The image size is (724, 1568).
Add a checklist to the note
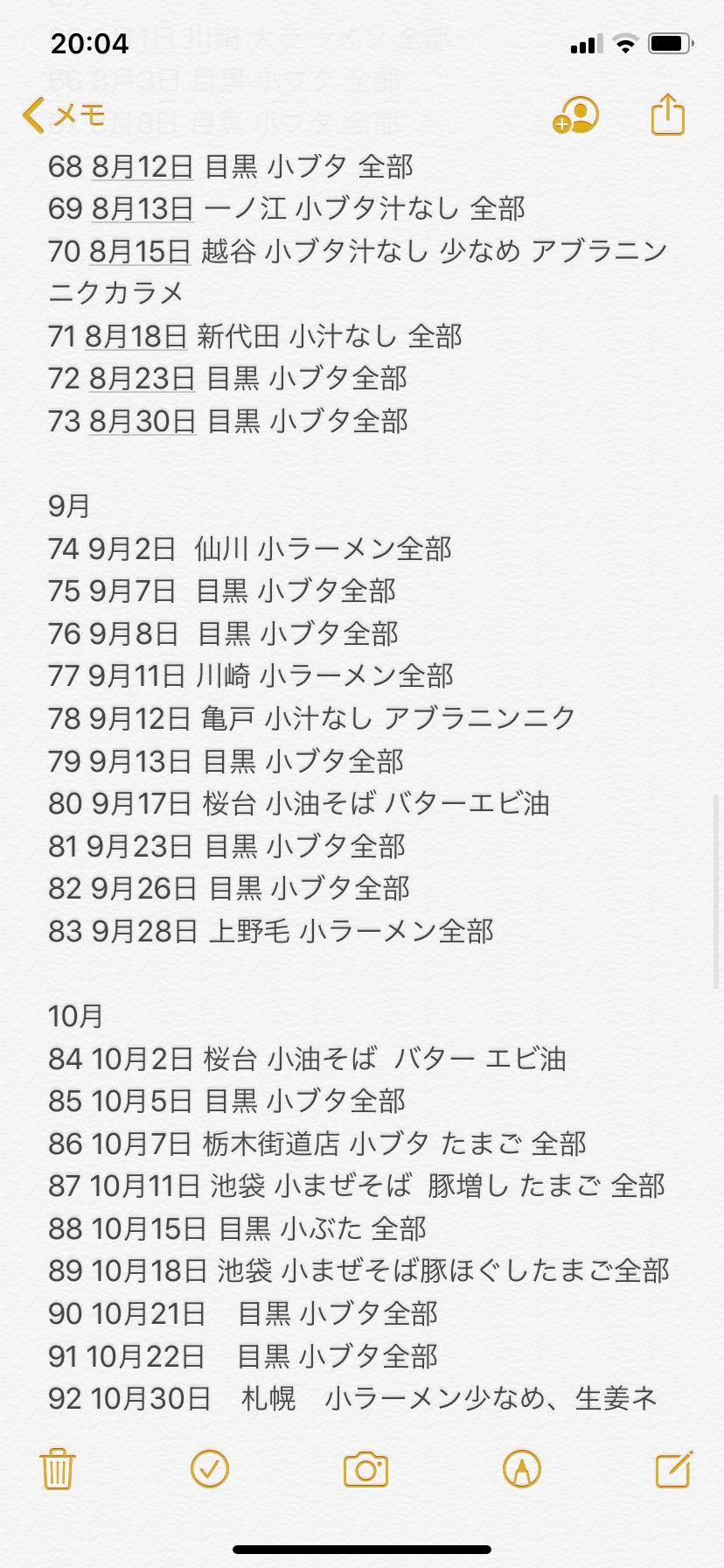coord(210,1468)
